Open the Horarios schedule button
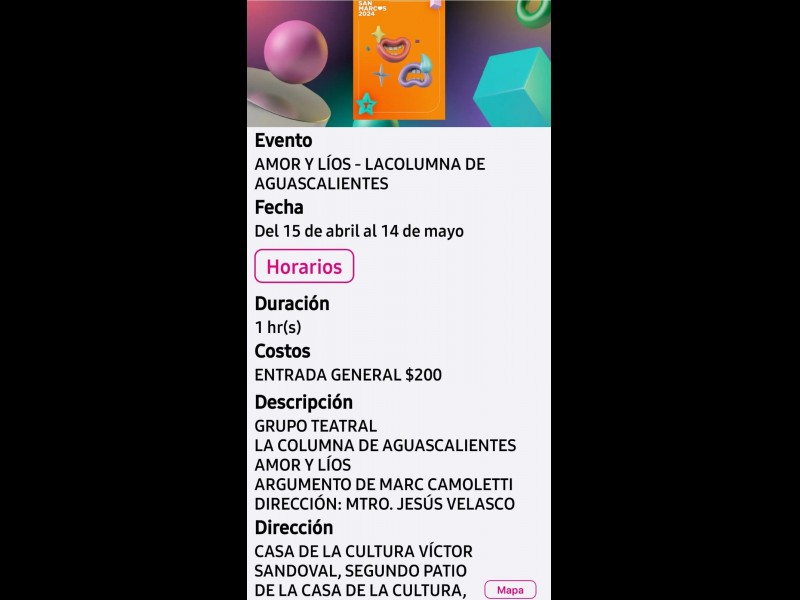Image resolution: width=800 pixels, height=600 pixels. (304, 267)
